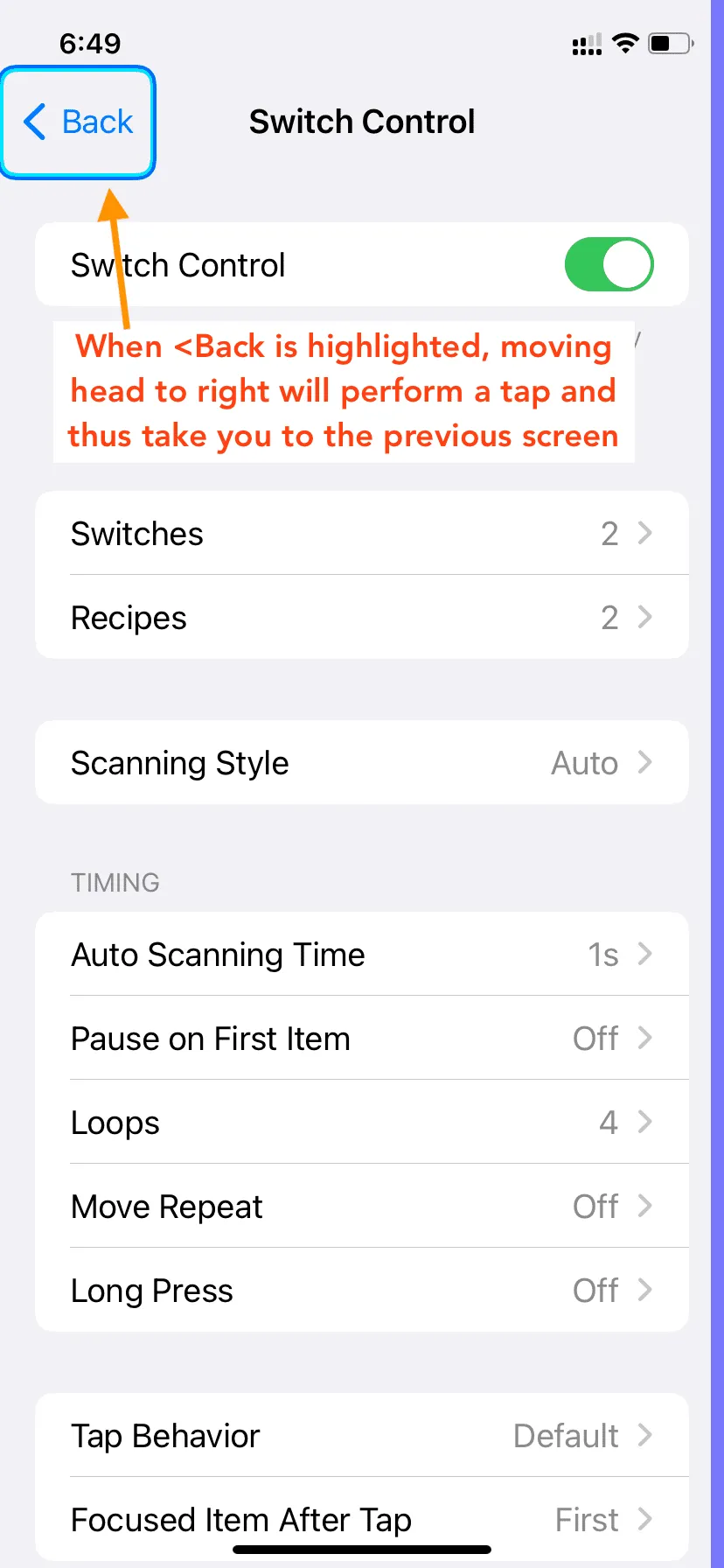This screenshot has width=724, height=1568.
Task: Open the Loops setting
Action: pos(362,1122)
